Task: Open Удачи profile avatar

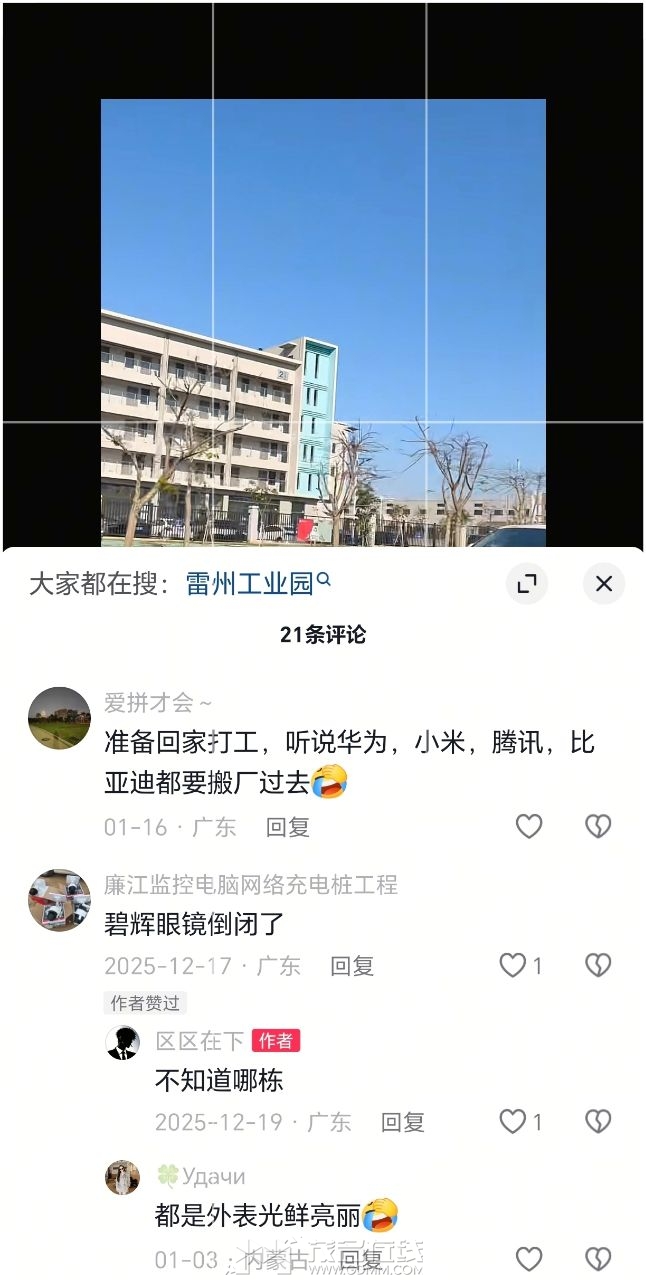Action: pos(123,1178)
